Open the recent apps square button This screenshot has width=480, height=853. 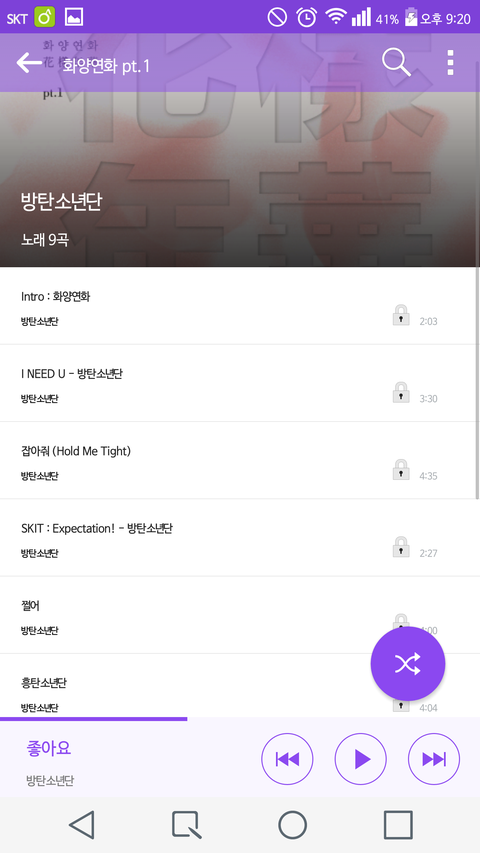[x=398, y=825]
